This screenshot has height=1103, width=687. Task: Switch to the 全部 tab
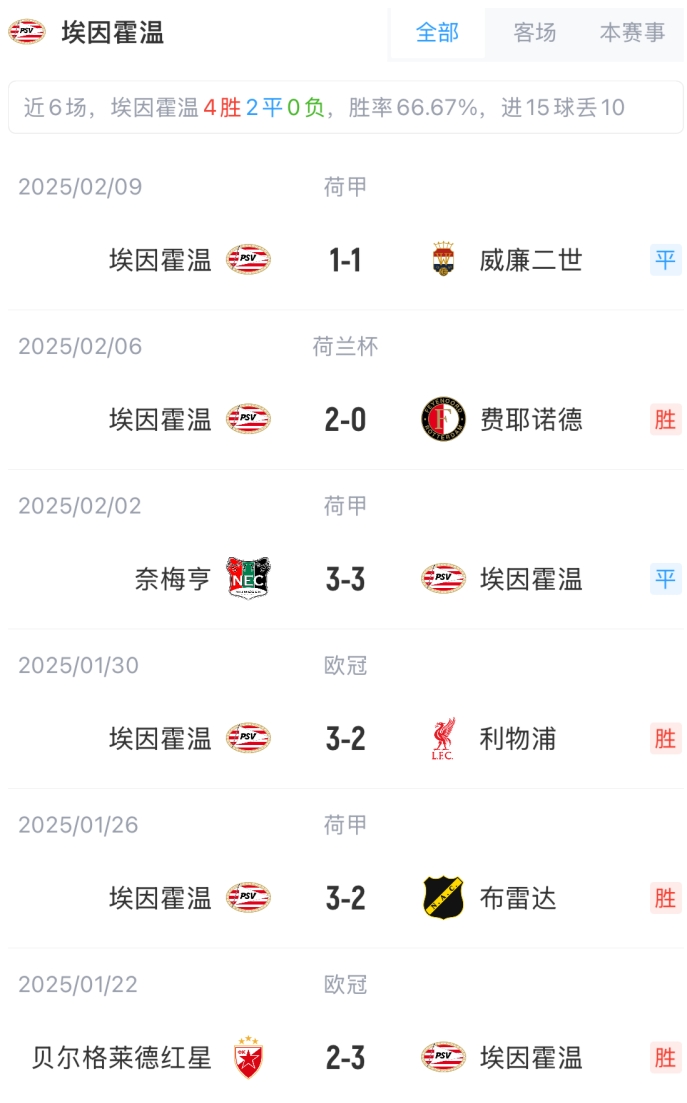(437, 33)
